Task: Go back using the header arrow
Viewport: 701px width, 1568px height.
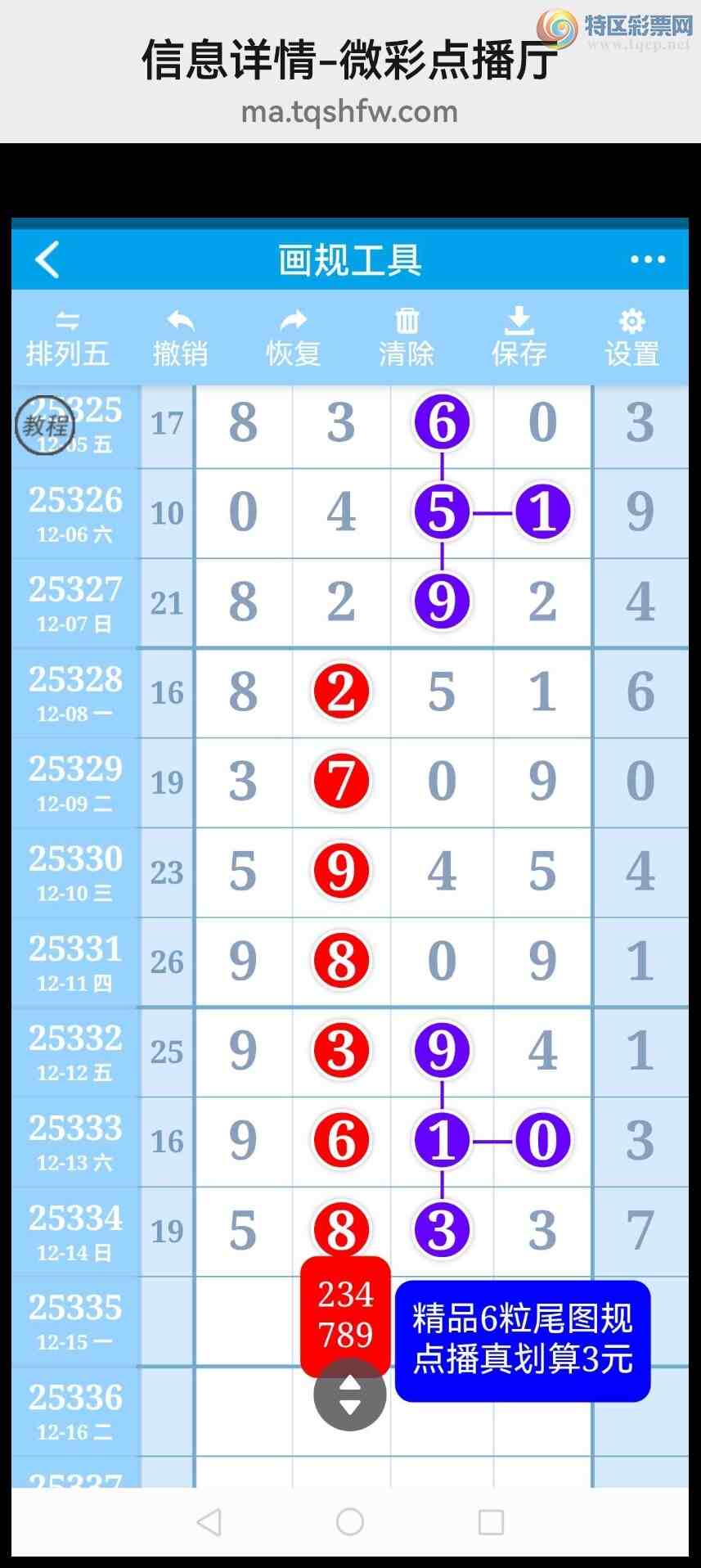Action: tap(47, 260)
